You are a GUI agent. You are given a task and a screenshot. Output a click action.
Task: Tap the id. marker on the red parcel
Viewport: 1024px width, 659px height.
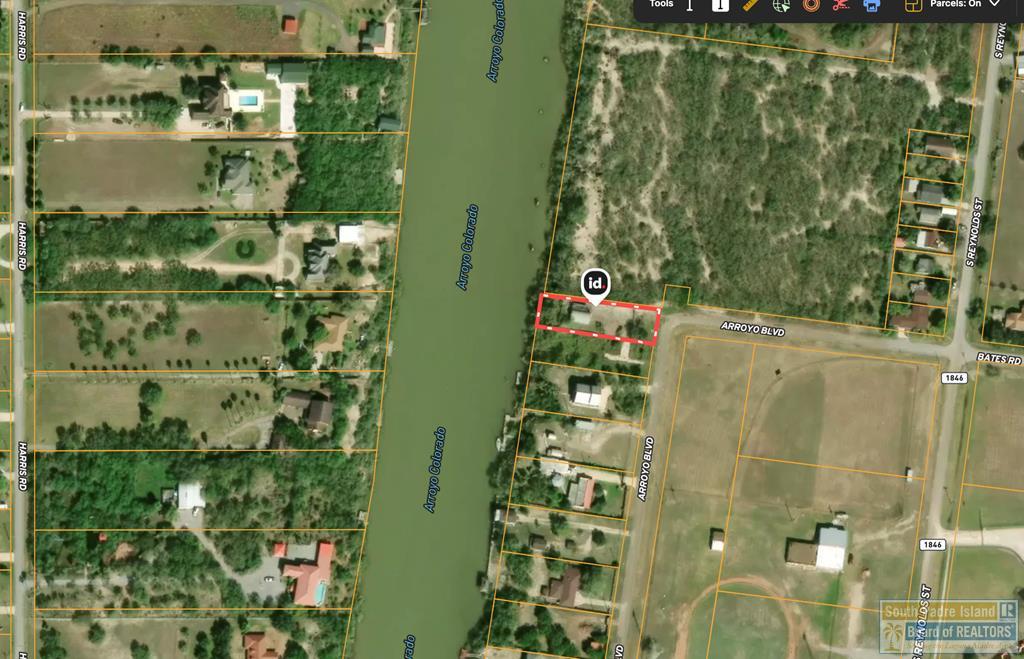[596, 284]
